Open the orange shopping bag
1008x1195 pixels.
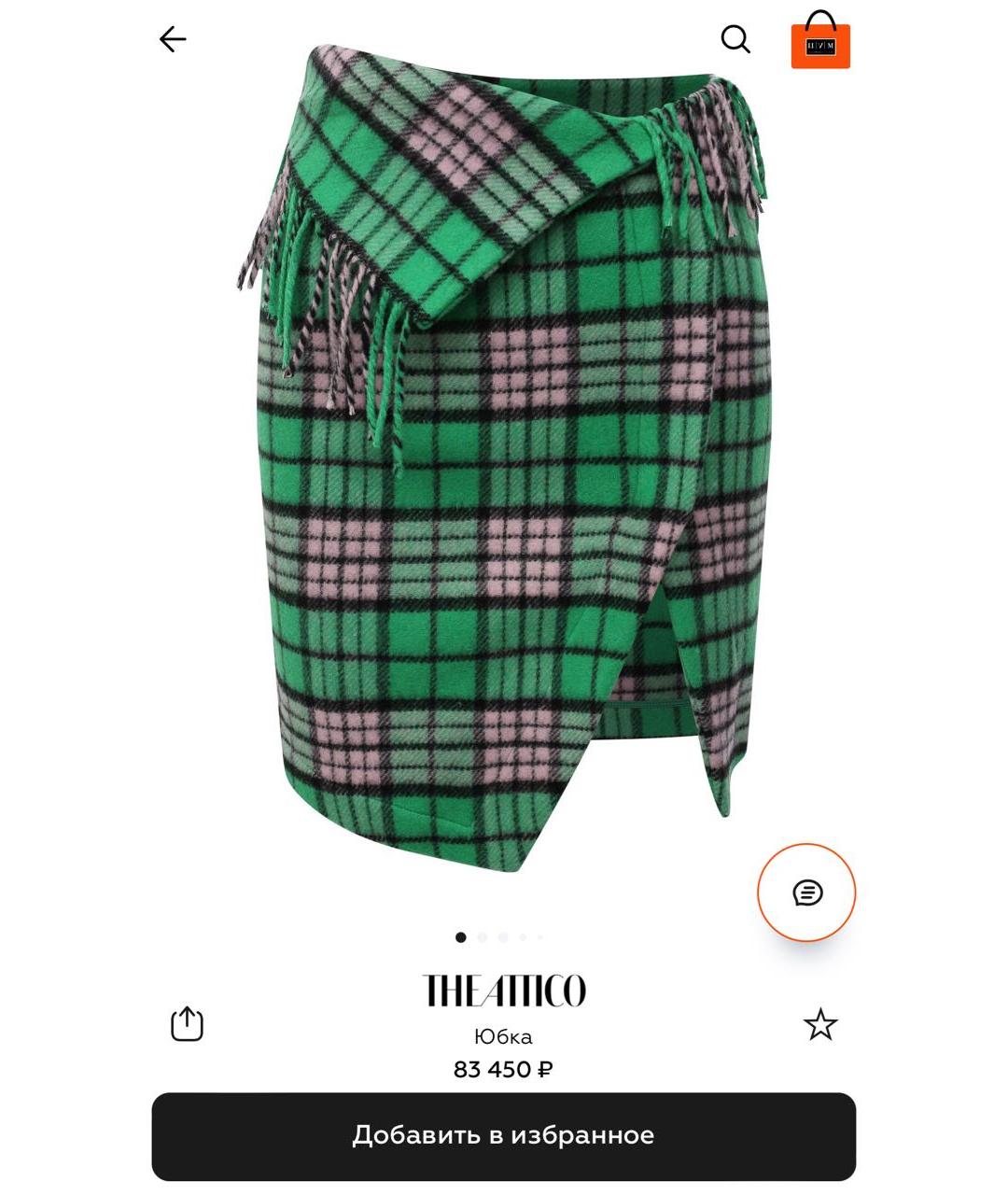[x=820, y=41]
